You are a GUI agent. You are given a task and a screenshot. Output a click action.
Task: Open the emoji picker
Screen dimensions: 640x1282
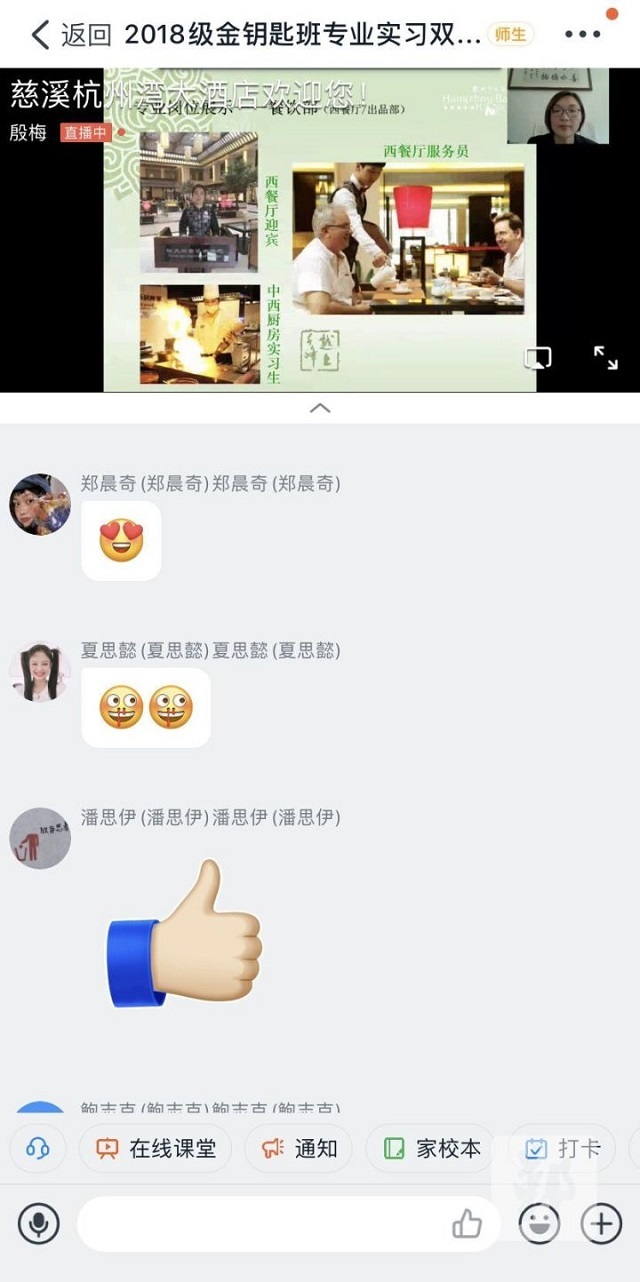[539, 1223]
